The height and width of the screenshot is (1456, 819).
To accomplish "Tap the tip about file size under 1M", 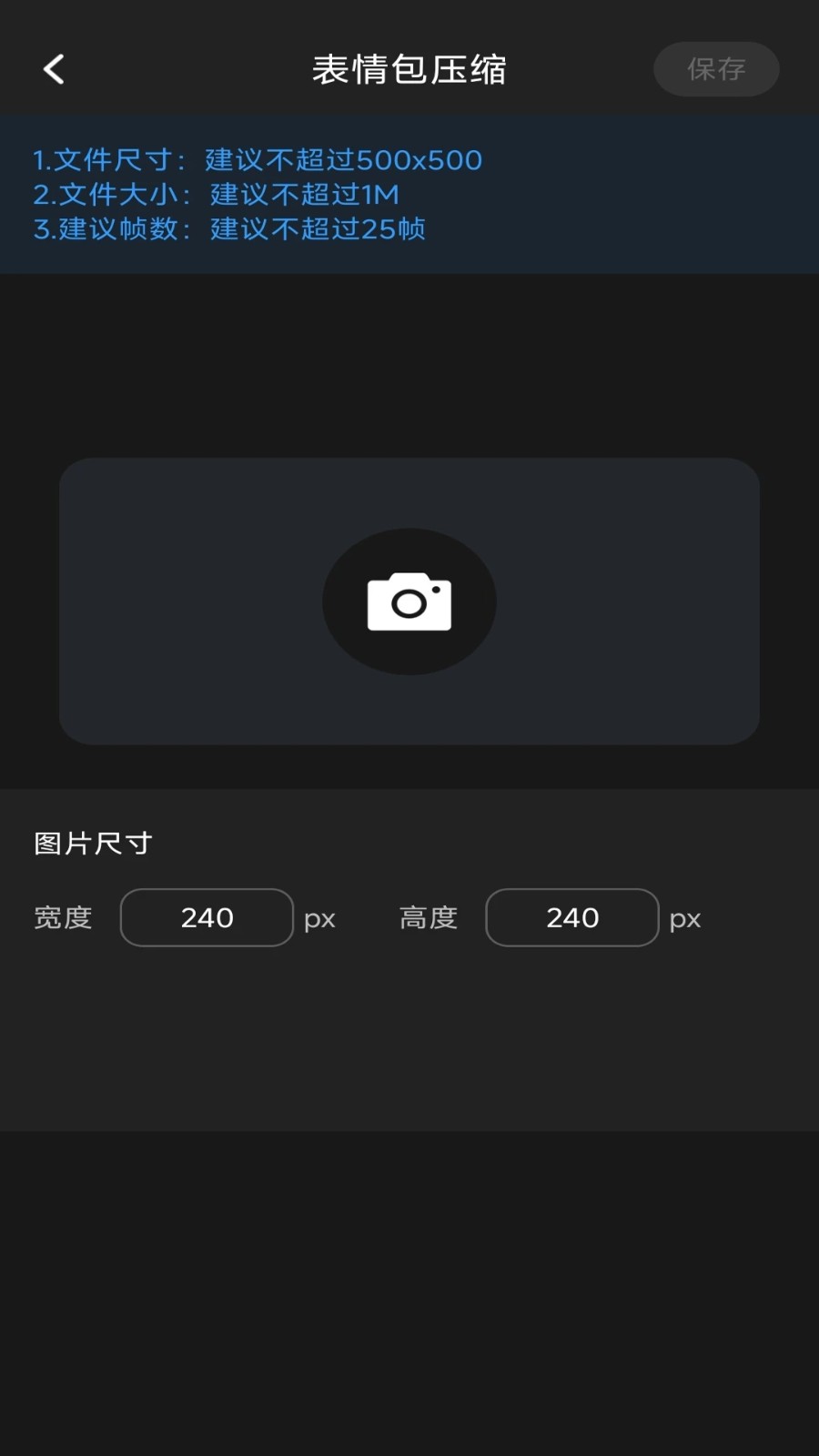I will point(216,194).
